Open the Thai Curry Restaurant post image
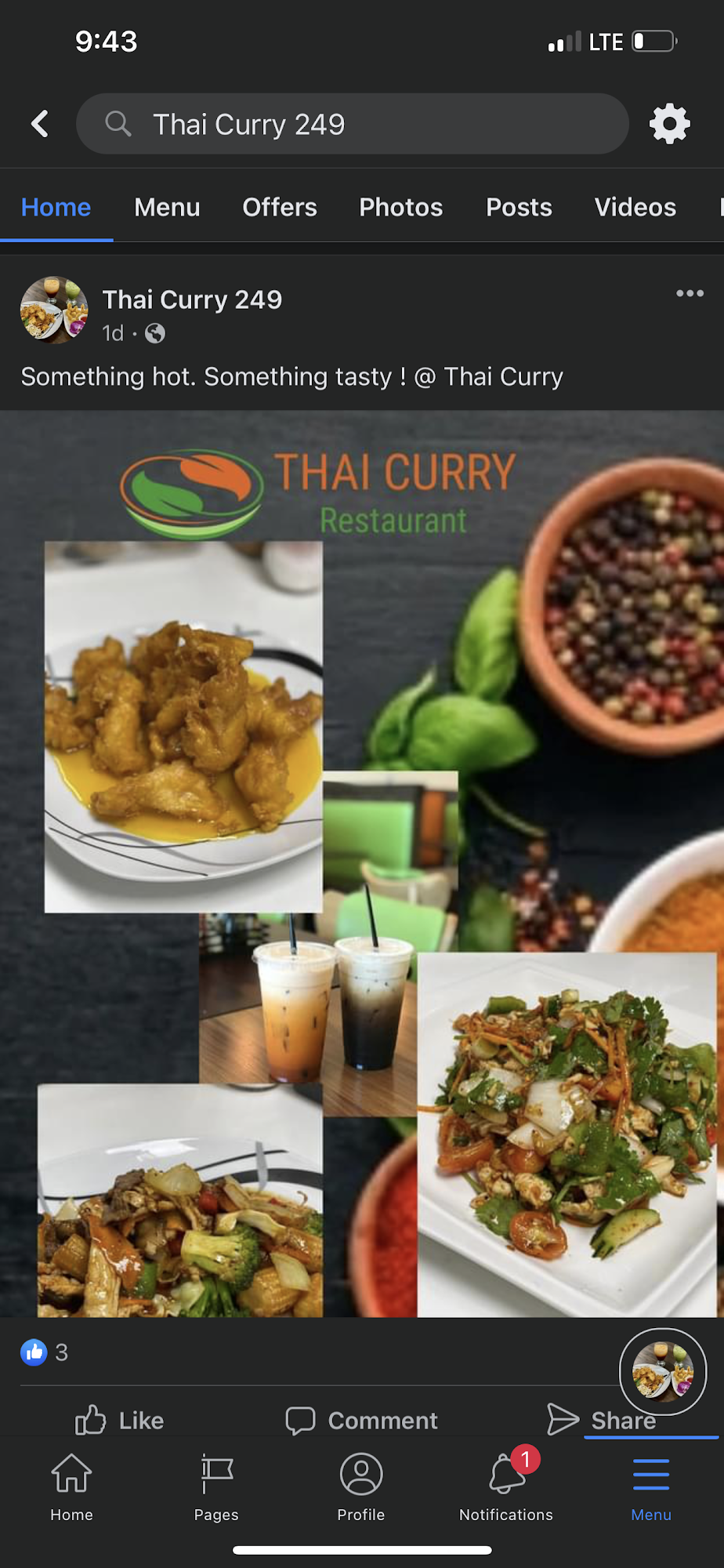 coord(362,862)
